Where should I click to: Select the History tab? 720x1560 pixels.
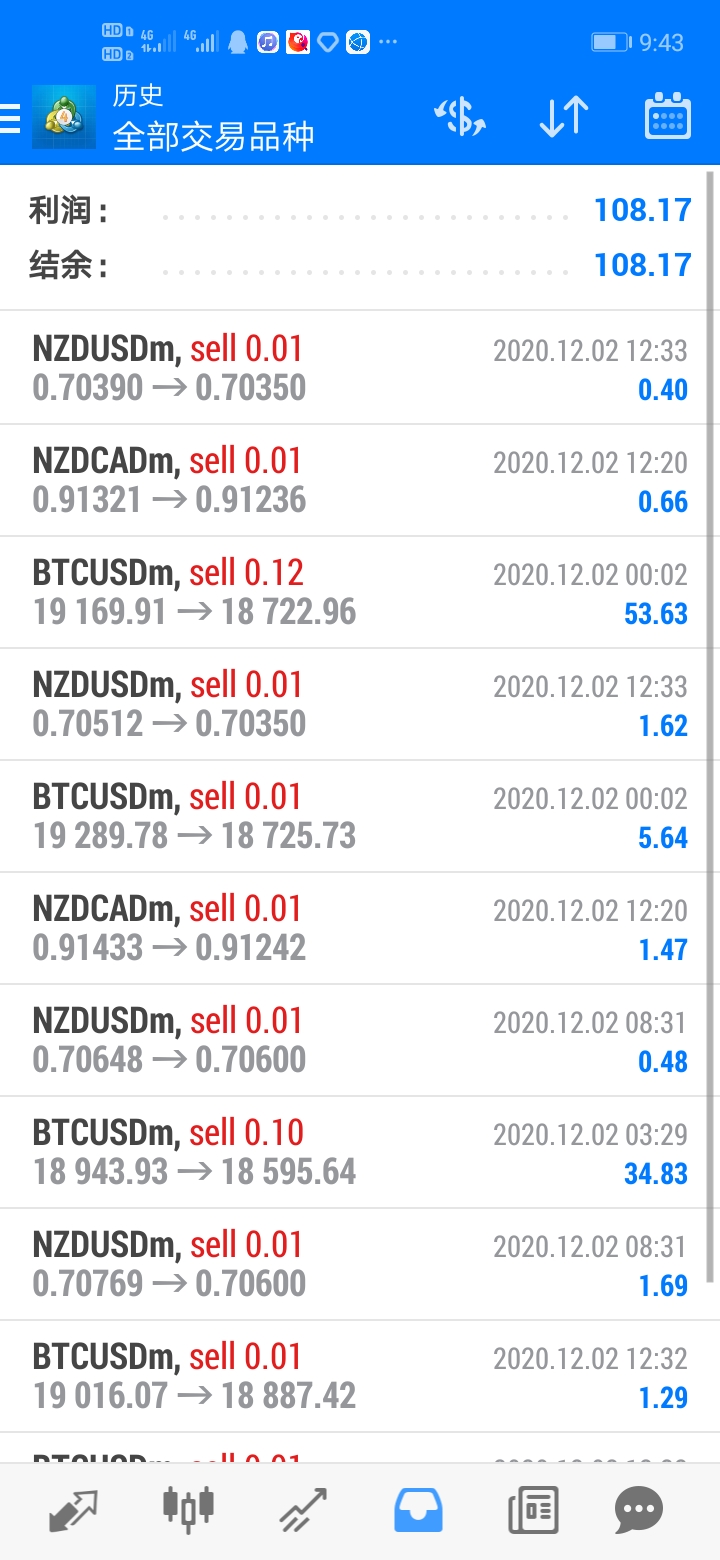[x=418, y=1510]
